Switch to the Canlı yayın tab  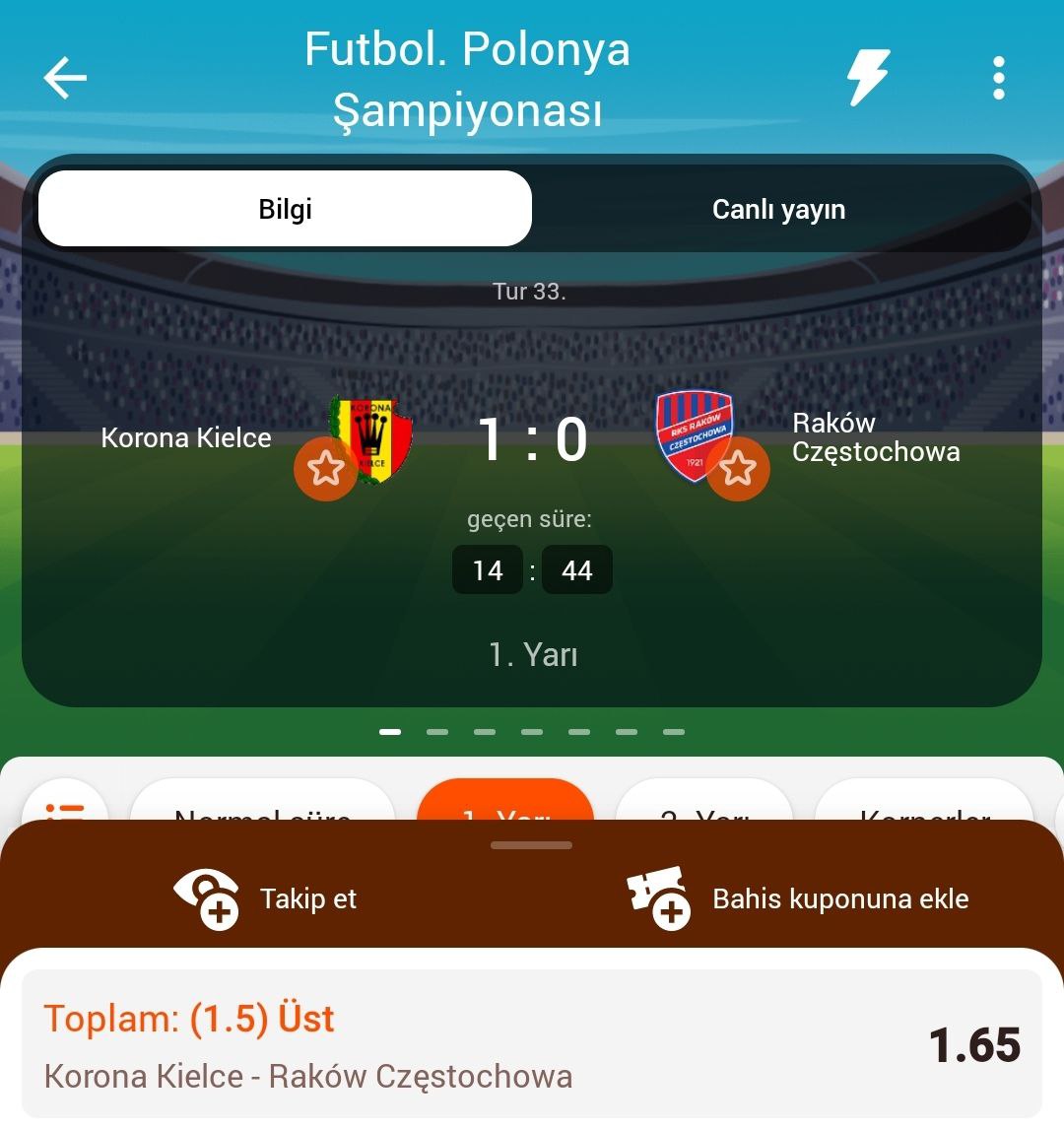click(x=778, y=209)
